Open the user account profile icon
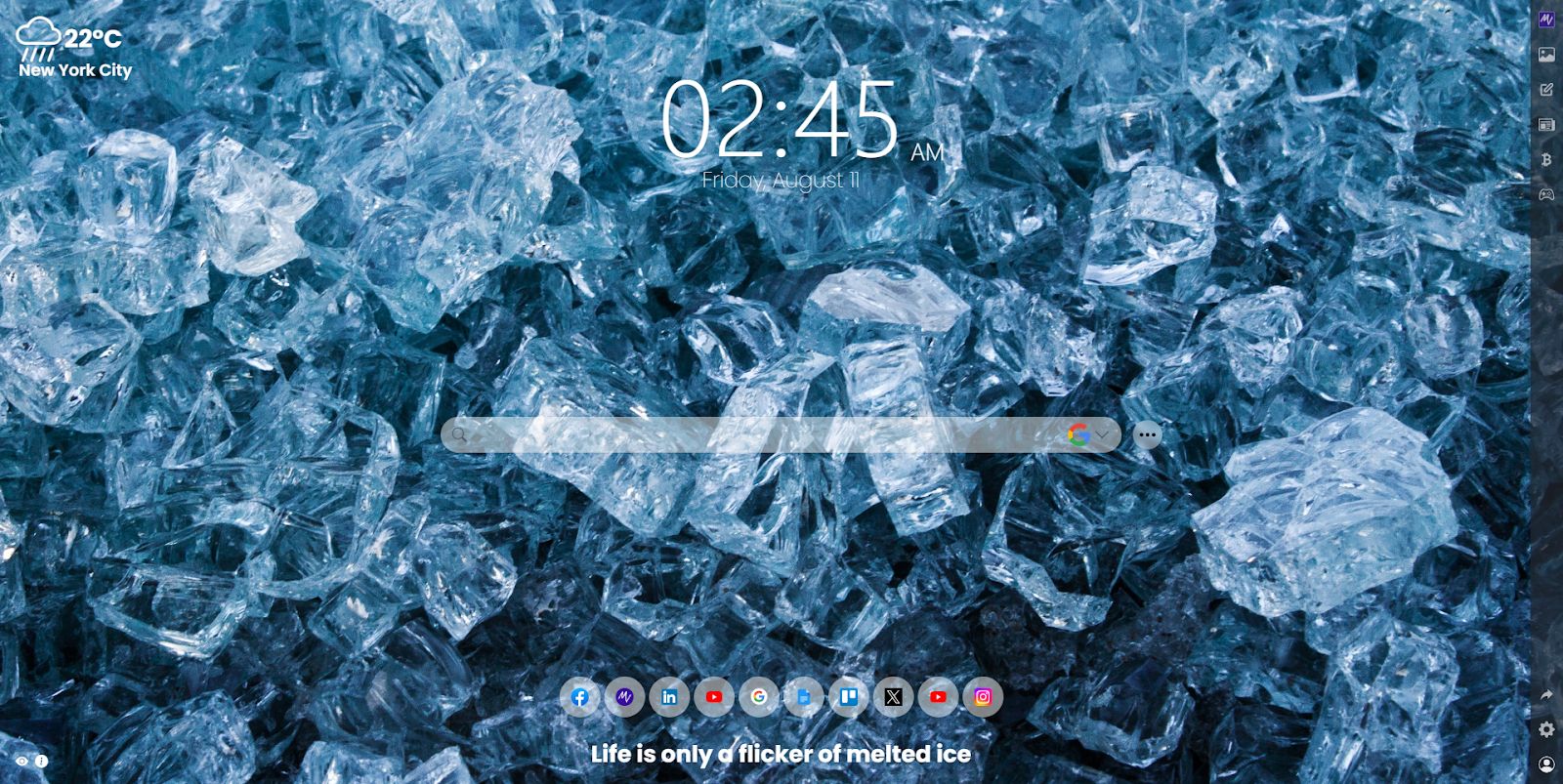The image size is (1563, 784). point(1546,764)
